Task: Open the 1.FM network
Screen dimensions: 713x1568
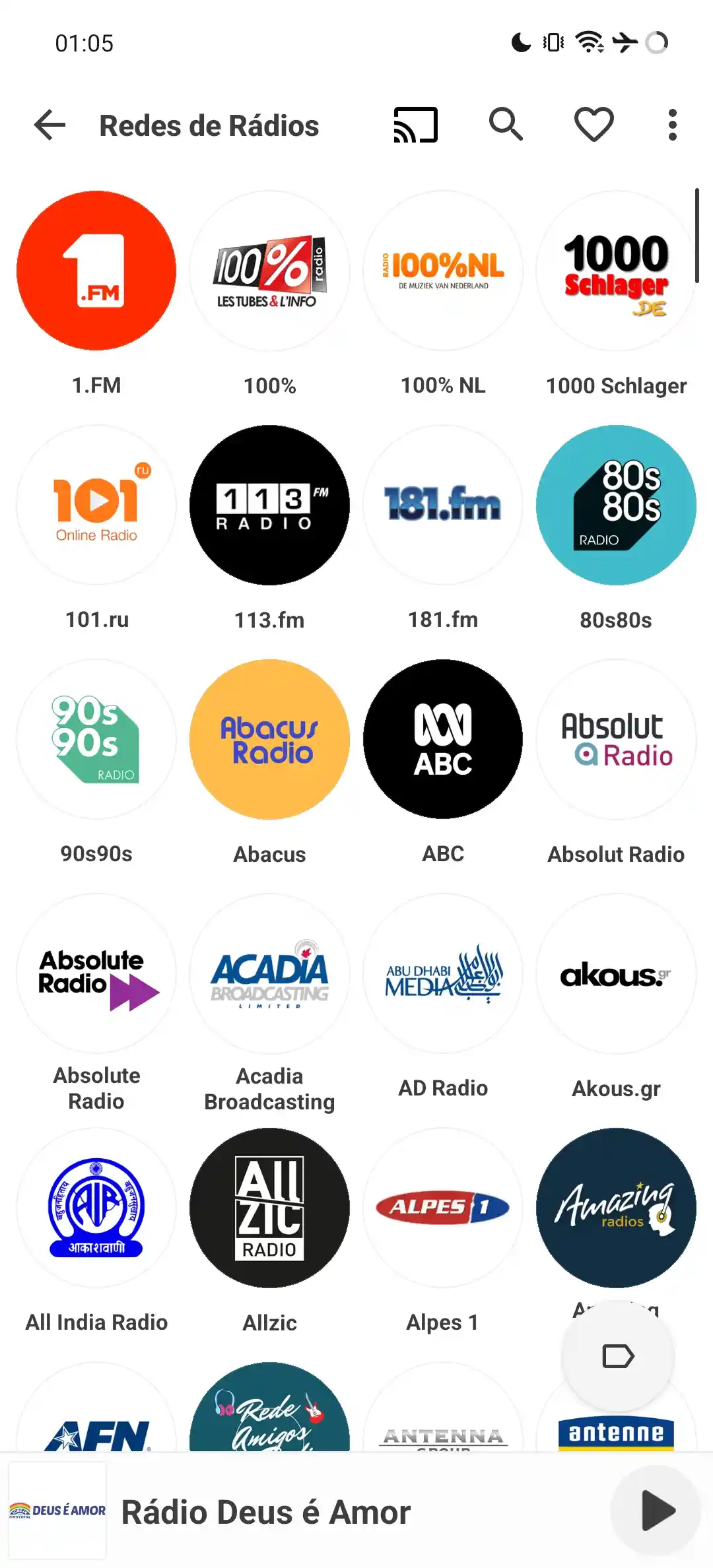Action: [96, 271]
